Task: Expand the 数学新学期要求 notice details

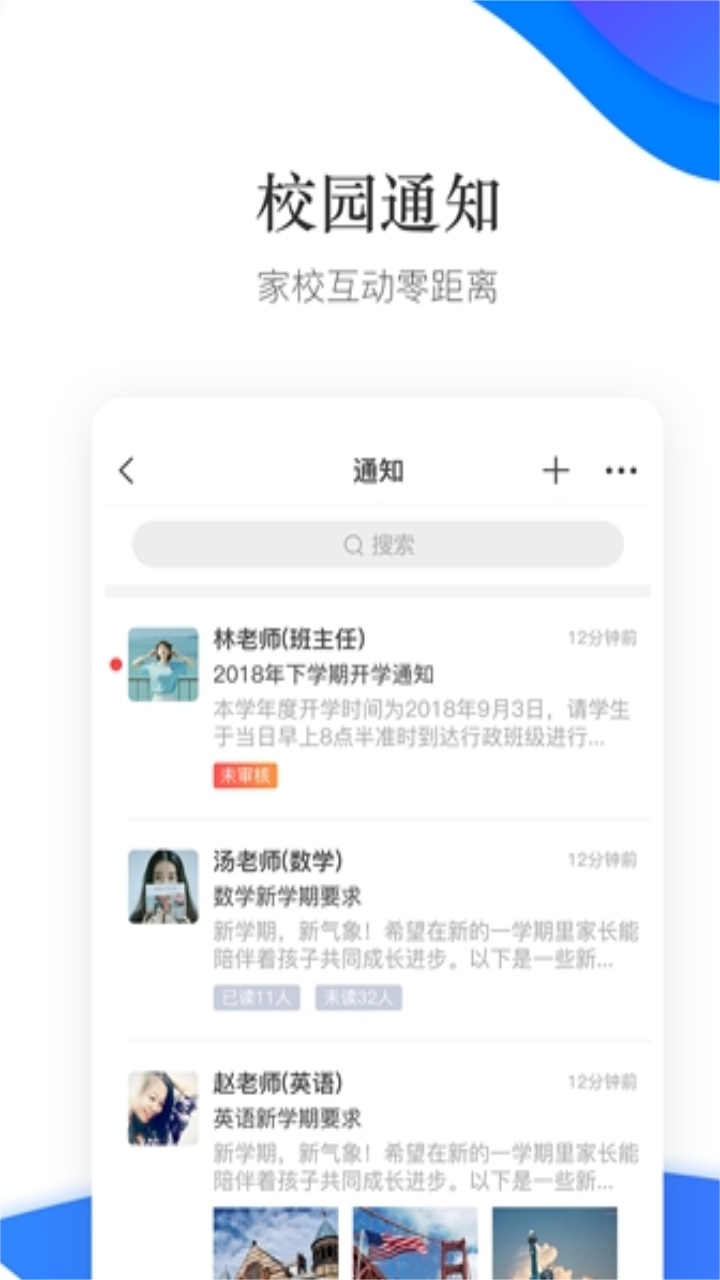Action: 280,897
